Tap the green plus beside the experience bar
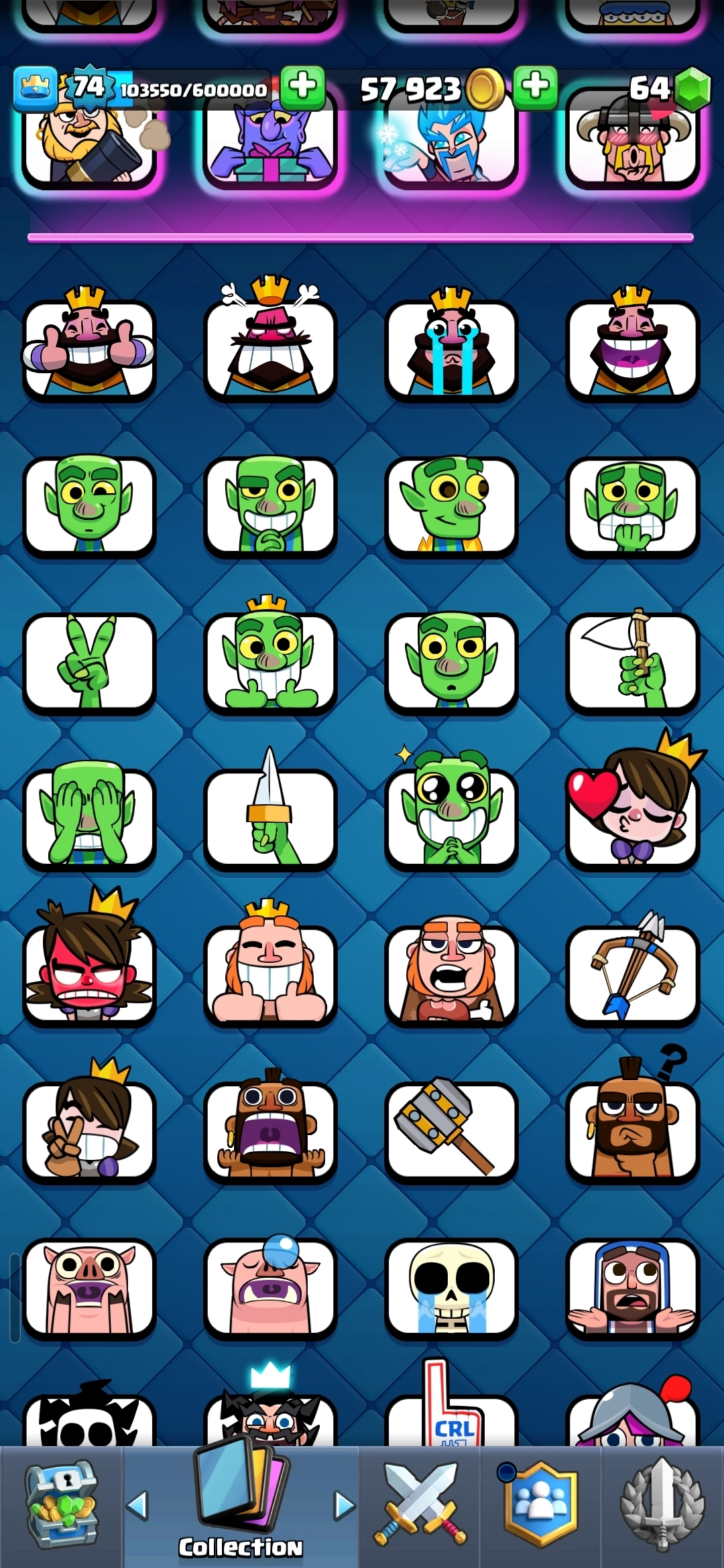Viewport: 724px width, 1568px height. click(302, 87)
